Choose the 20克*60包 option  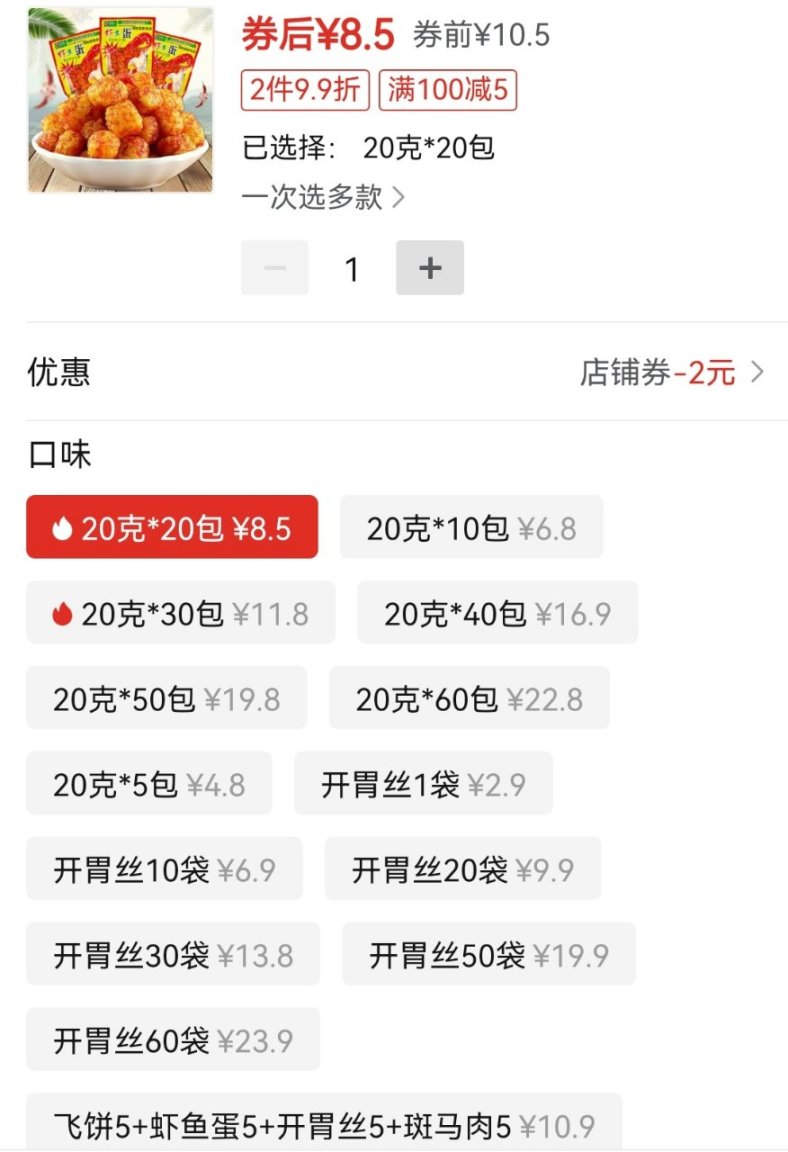pyautogui.click(x=469, y=699)
